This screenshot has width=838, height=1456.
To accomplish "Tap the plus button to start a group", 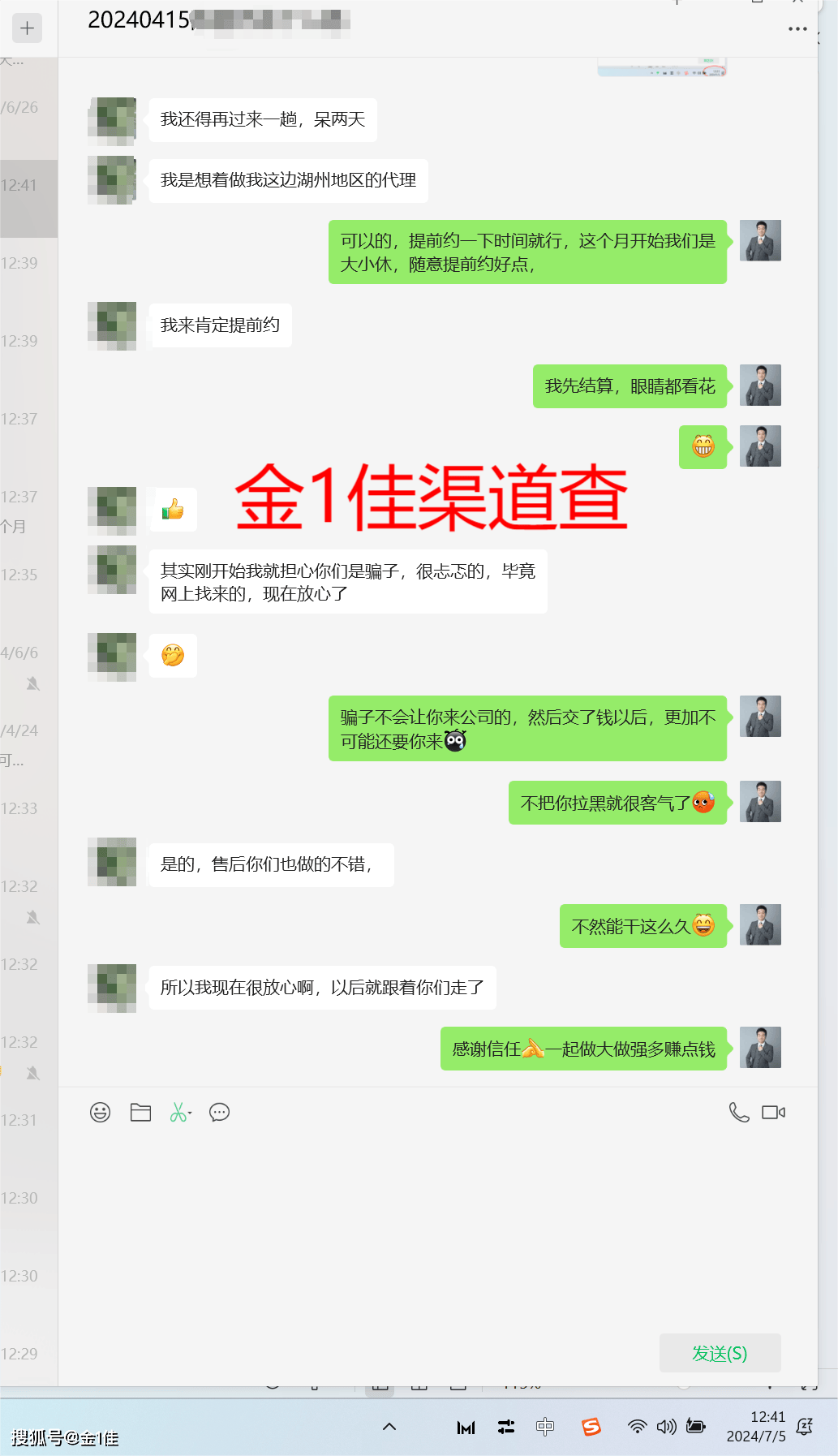I will (28, 28).
